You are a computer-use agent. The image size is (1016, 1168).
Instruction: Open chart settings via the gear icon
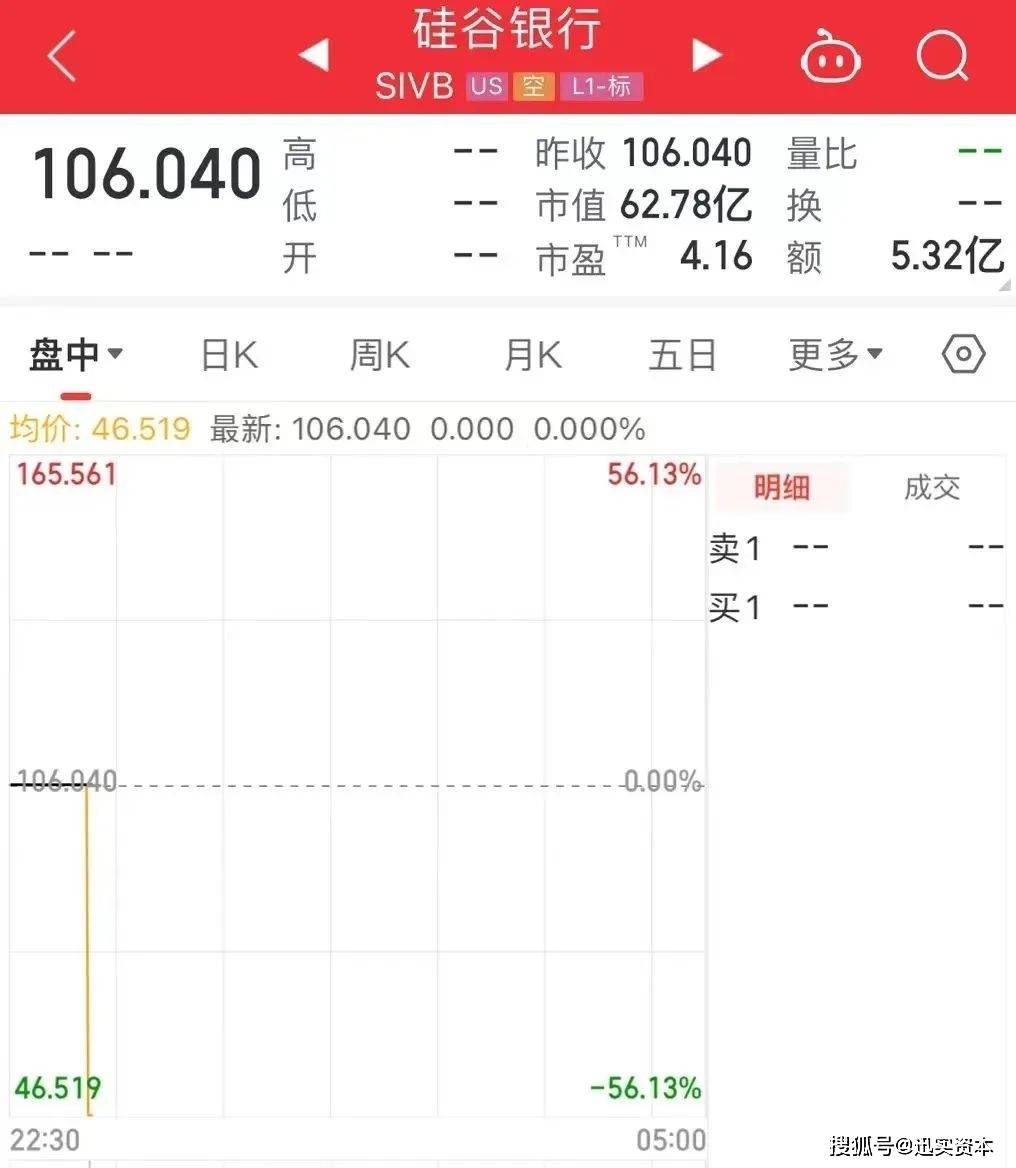[x=962, y=353]
